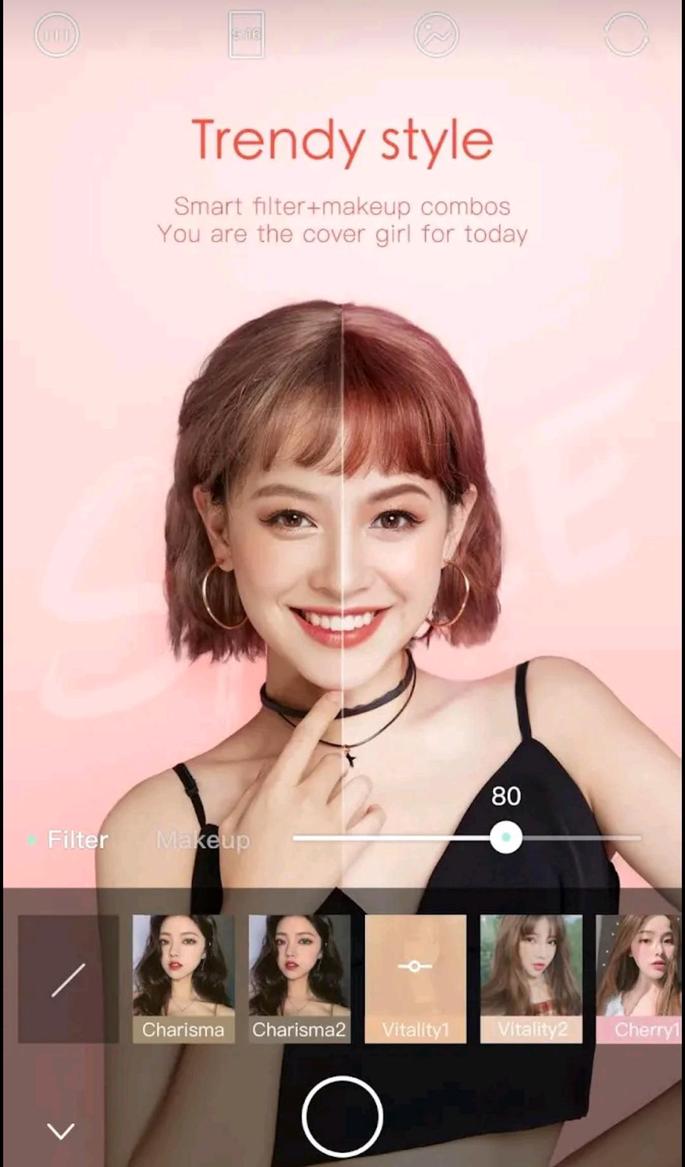Flip the camera with the rotate icon
685x1167 pixels.
coord(626,36)
